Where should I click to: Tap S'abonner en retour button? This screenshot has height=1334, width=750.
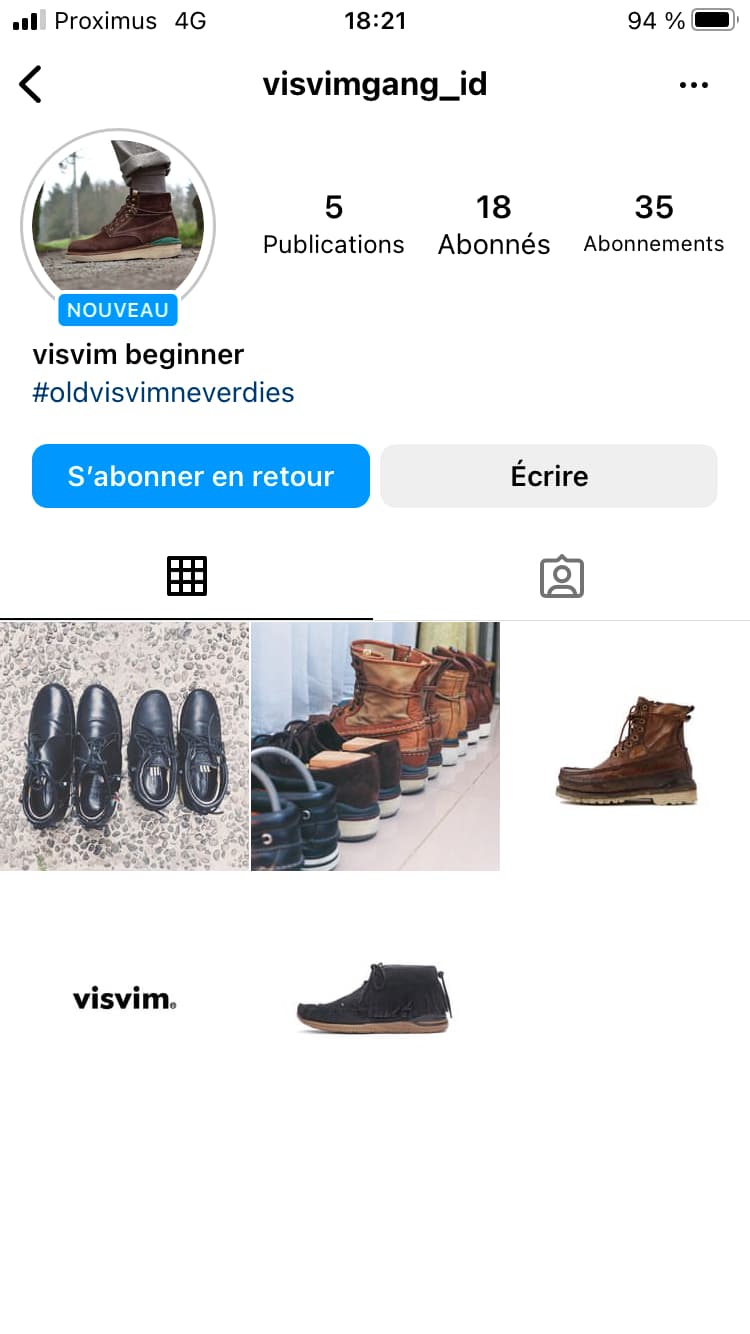click(x=201, y=476)
